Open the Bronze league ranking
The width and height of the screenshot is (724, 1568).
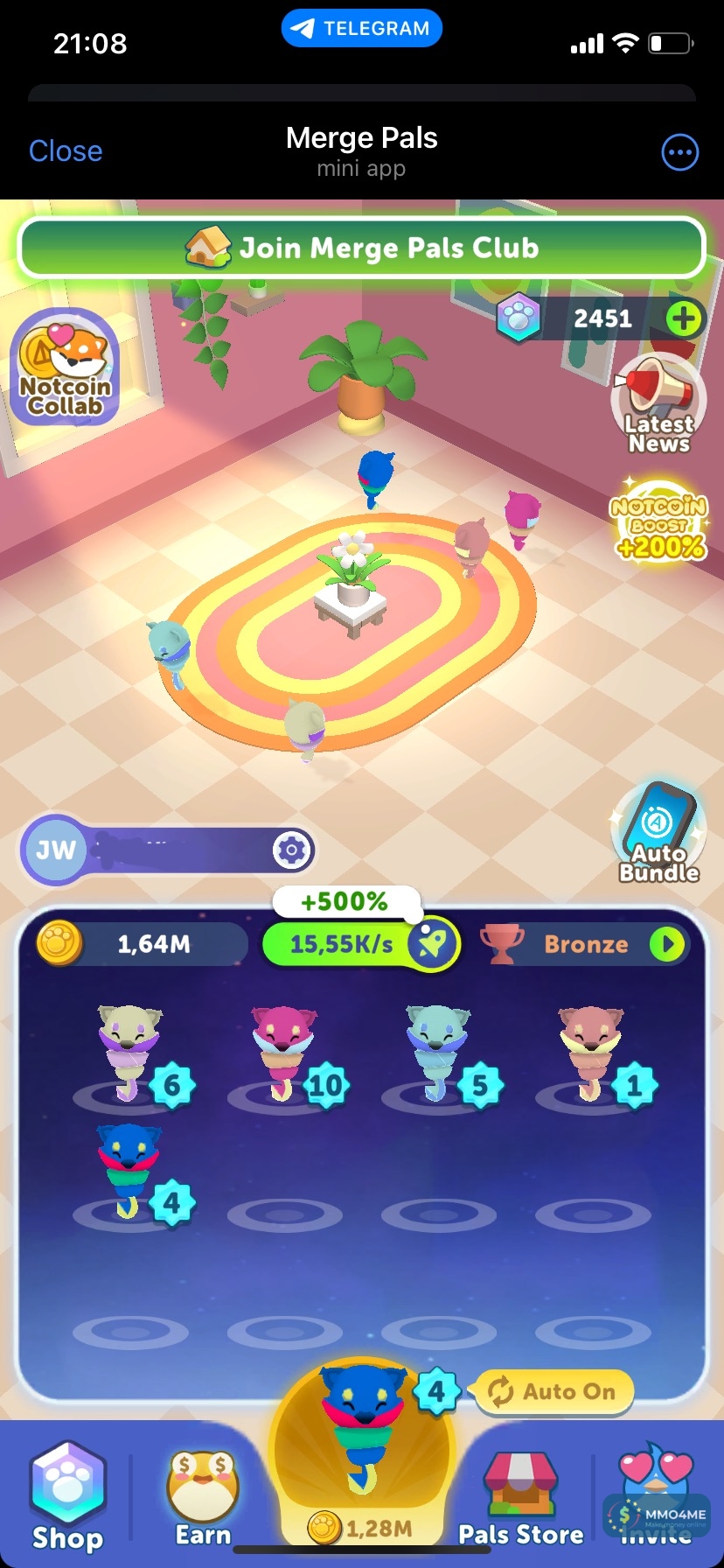point(586,944)
